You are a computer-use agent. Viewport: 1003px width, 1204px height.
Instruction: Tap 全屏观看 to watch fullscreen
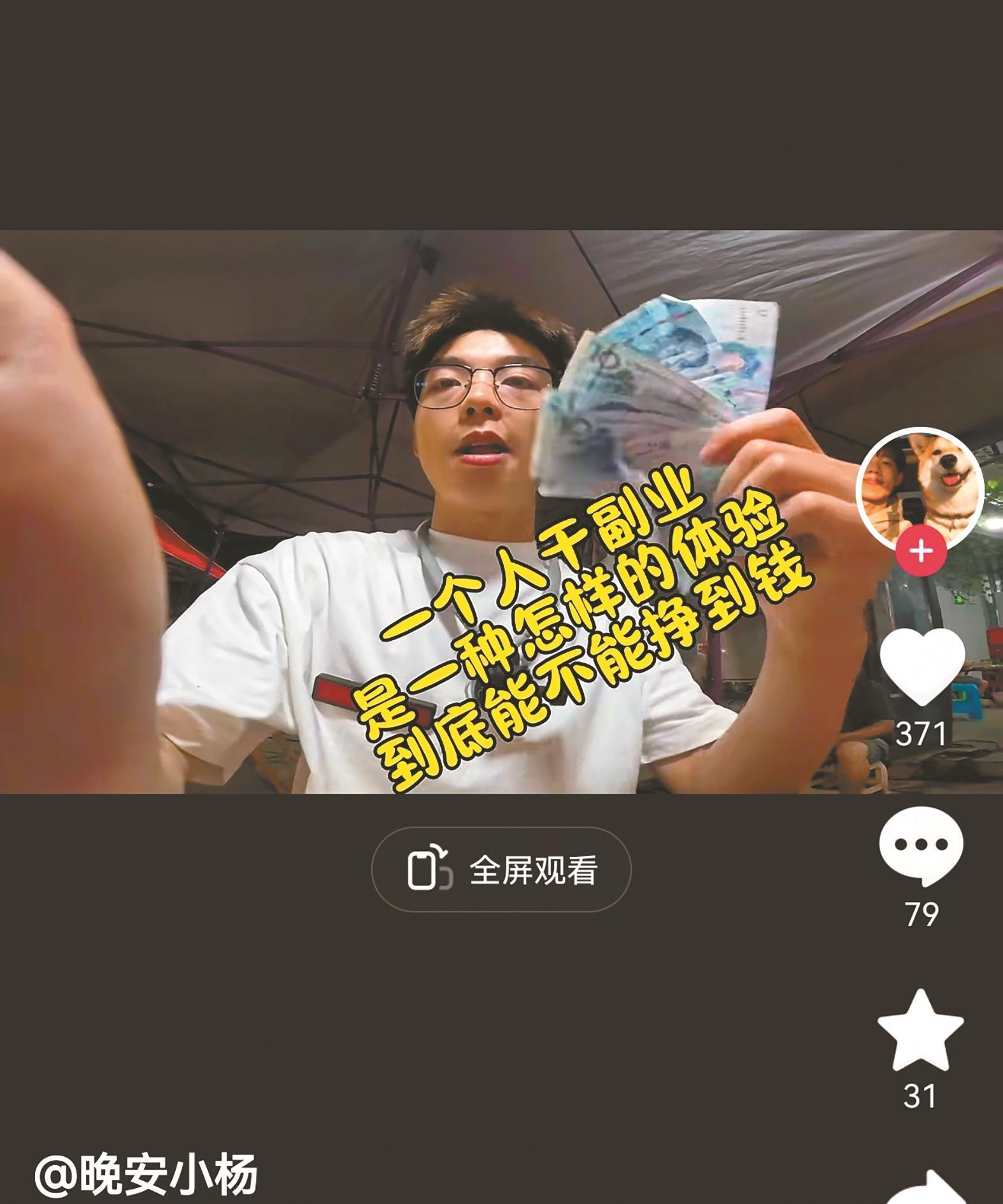click(x=501, y=870)
